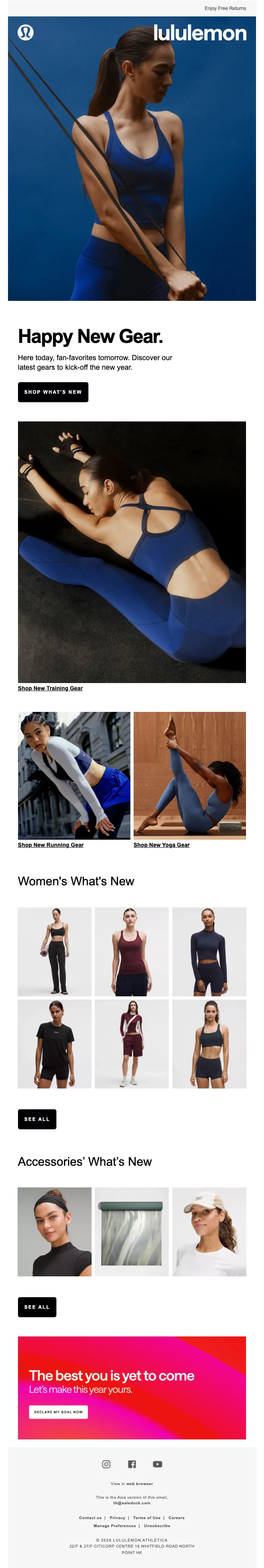Open the Contact us link
264x1568 pixels.
pos(90,1518)
